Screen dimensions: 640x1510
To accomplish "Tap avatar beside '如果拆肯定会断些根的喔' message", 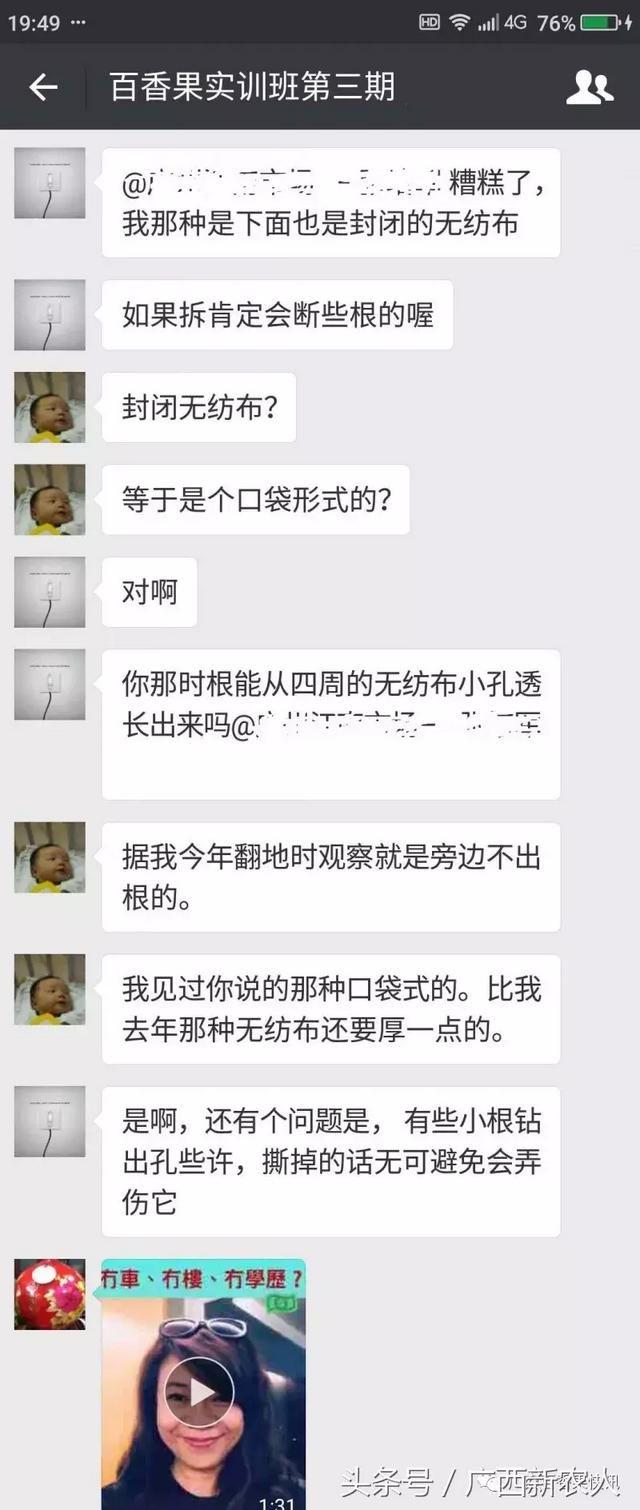I will 50,315.
